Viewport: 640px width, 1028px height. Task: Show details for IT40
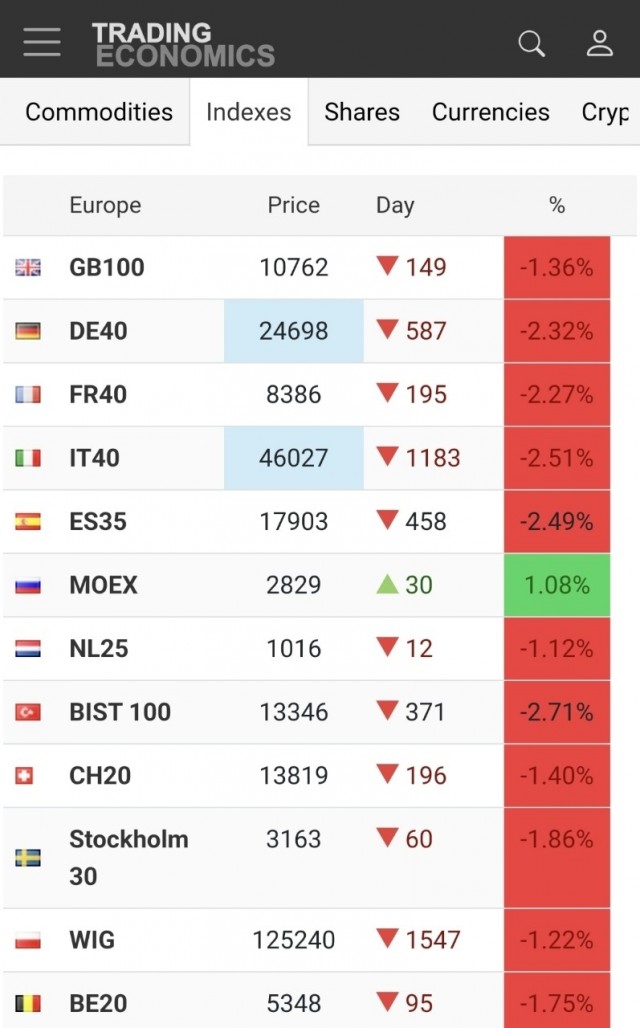point(94,458)
